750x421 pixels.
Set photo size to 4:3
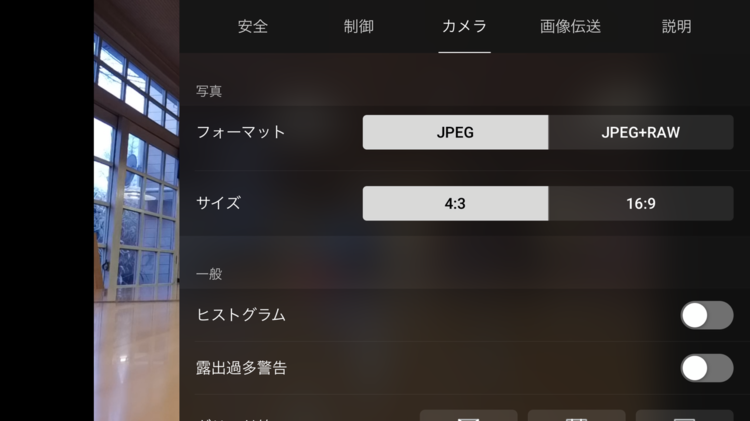coord(455,203)
